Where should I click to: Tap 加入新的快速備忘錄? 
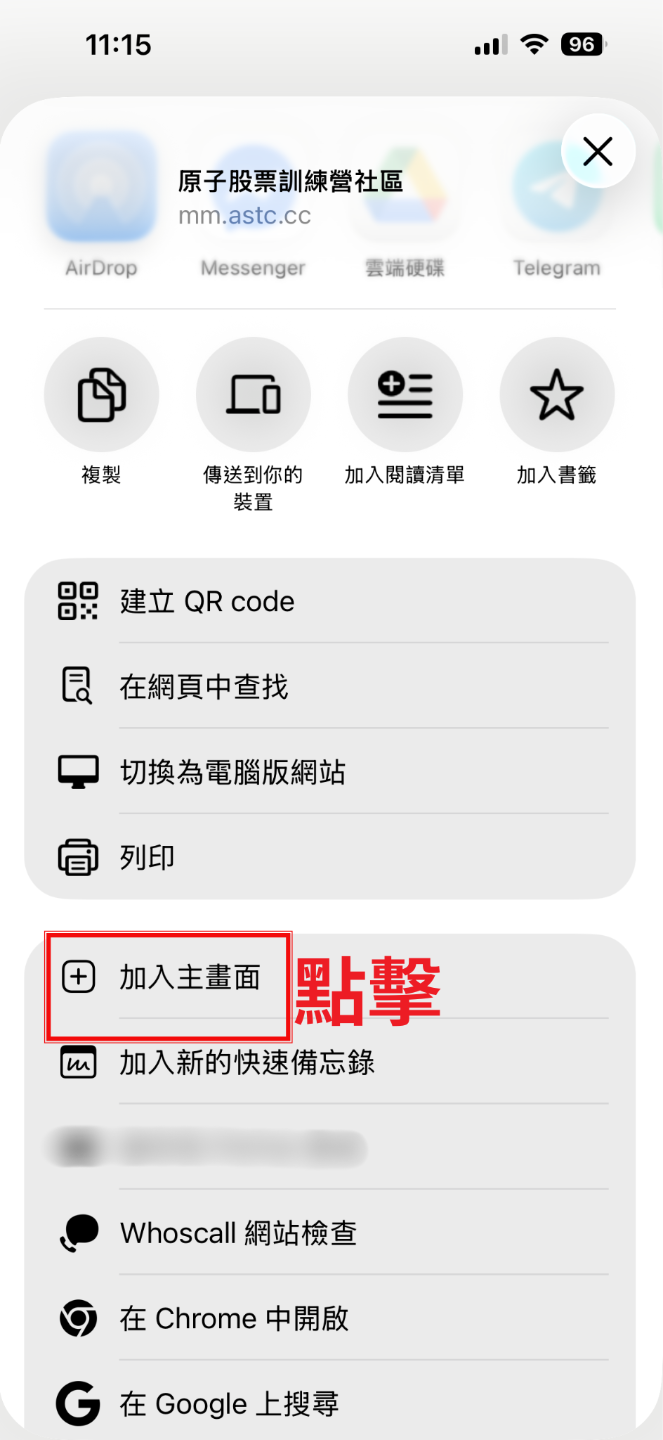330,1062
